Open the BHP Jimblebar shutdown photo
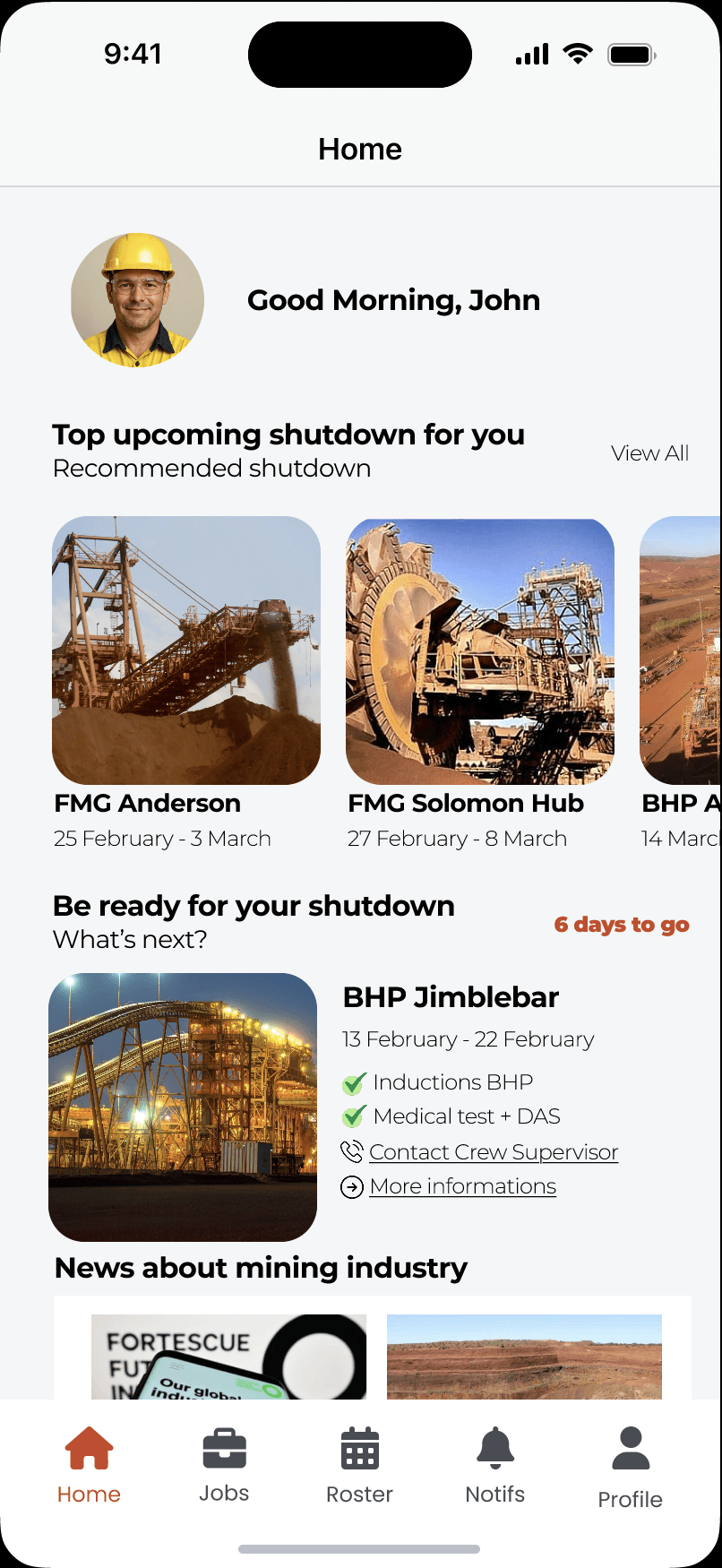The height and width of the screenshot is (1568, 722). click(x=183, y=1107)
